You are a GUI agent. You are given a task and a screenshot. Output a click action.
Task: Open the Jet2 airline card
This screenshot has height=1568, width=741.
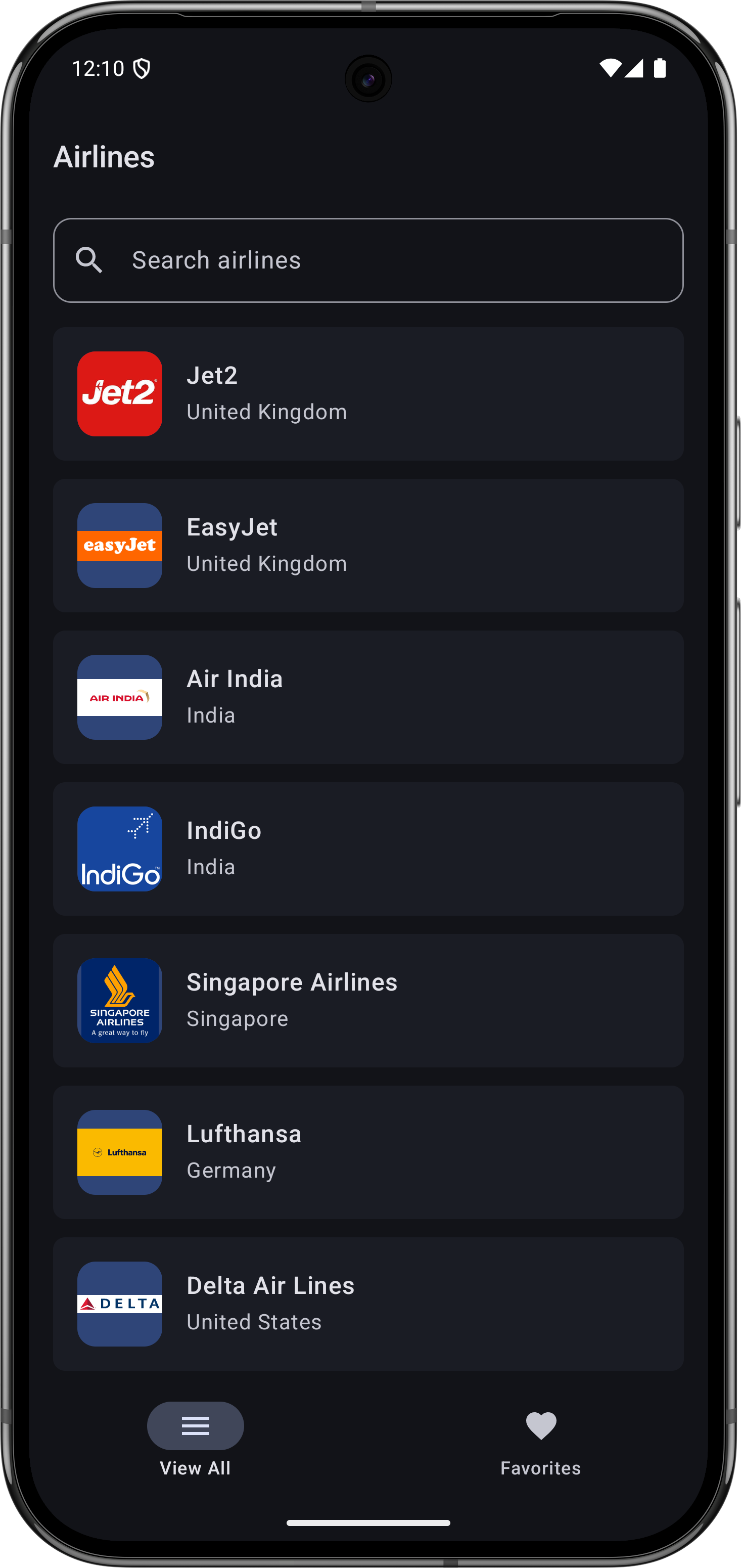click(368, 394)
